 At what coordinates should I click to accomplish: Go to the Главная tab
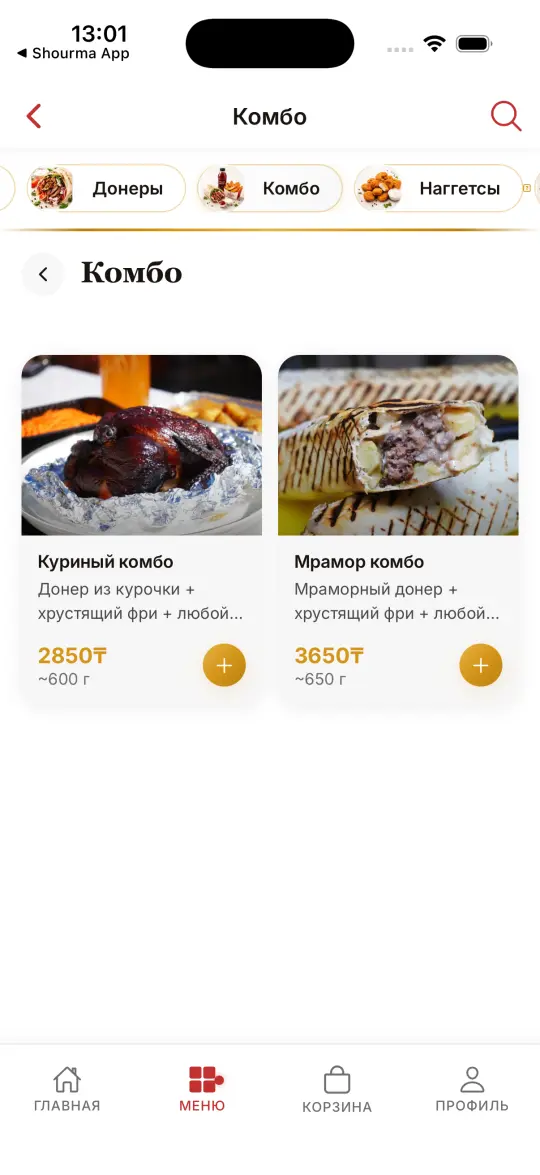tap(67, 1089)
